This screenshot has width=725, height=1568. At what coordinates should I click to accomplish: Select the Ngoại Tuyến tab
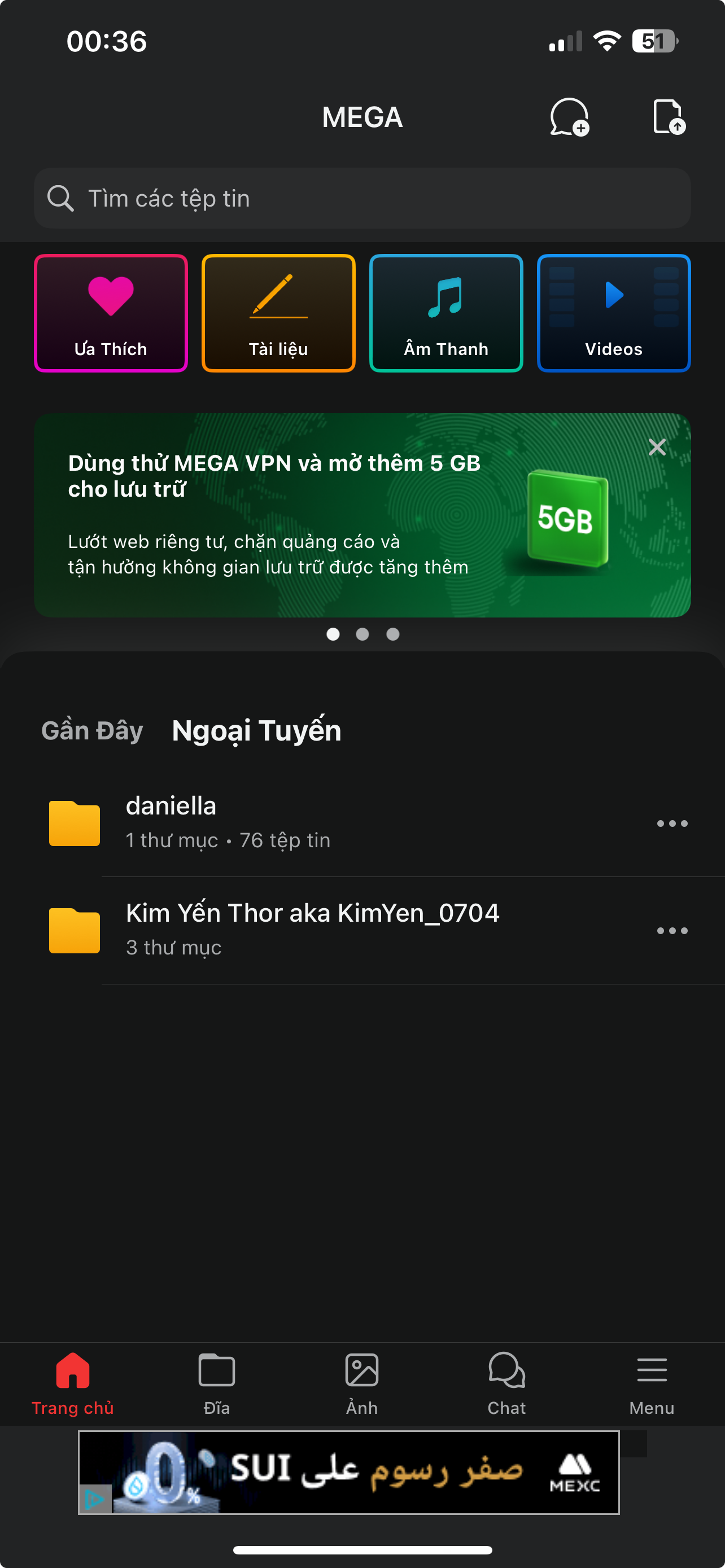pos(256,730)
